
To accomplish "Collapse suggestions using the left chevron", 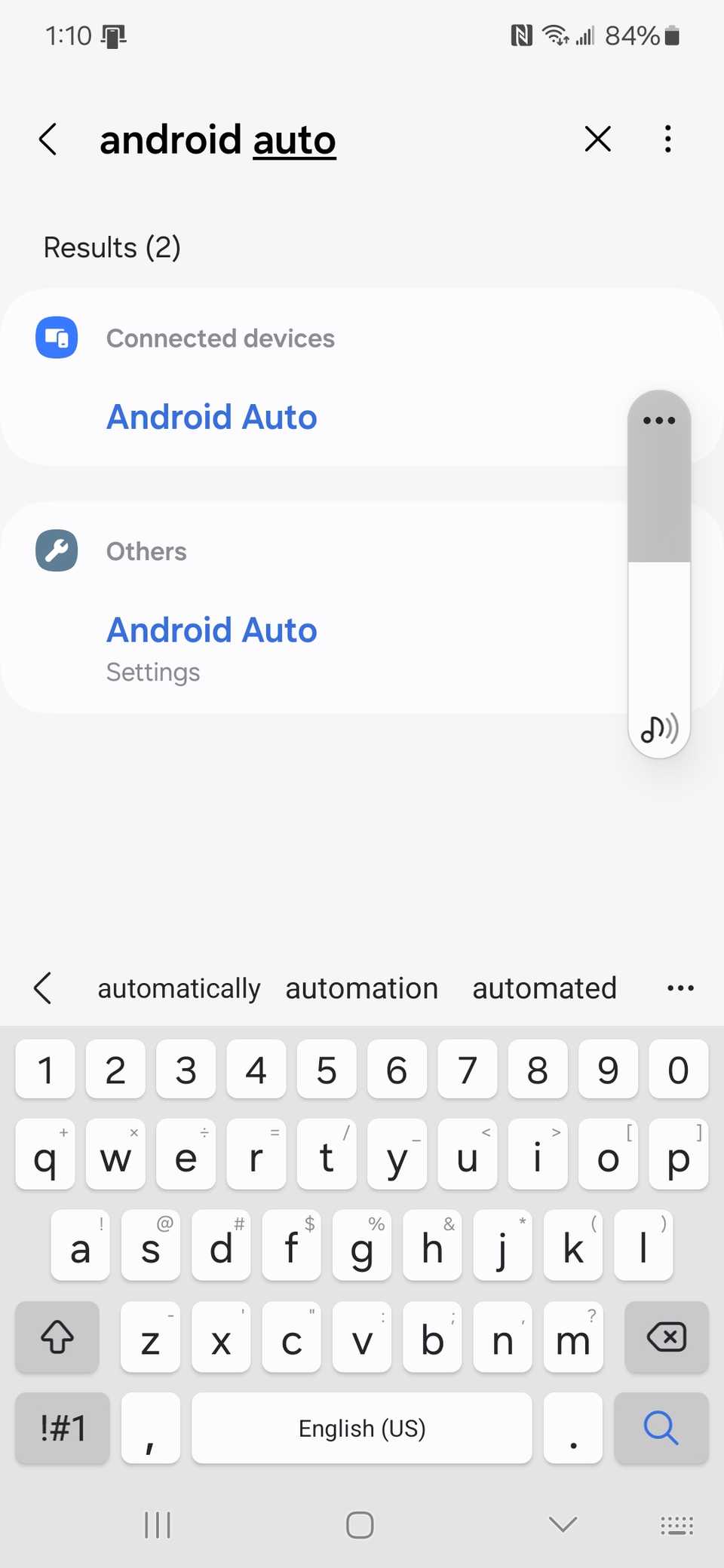I will pyautogui.click(x=43, y=988).
